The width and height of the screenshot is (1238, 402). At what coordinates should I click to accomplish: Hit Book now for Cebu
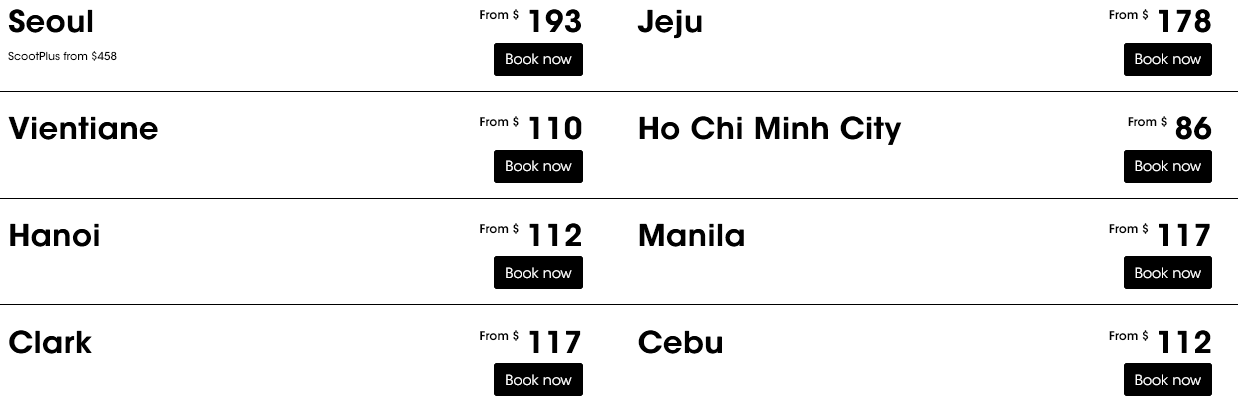[x=1167, y=380]
